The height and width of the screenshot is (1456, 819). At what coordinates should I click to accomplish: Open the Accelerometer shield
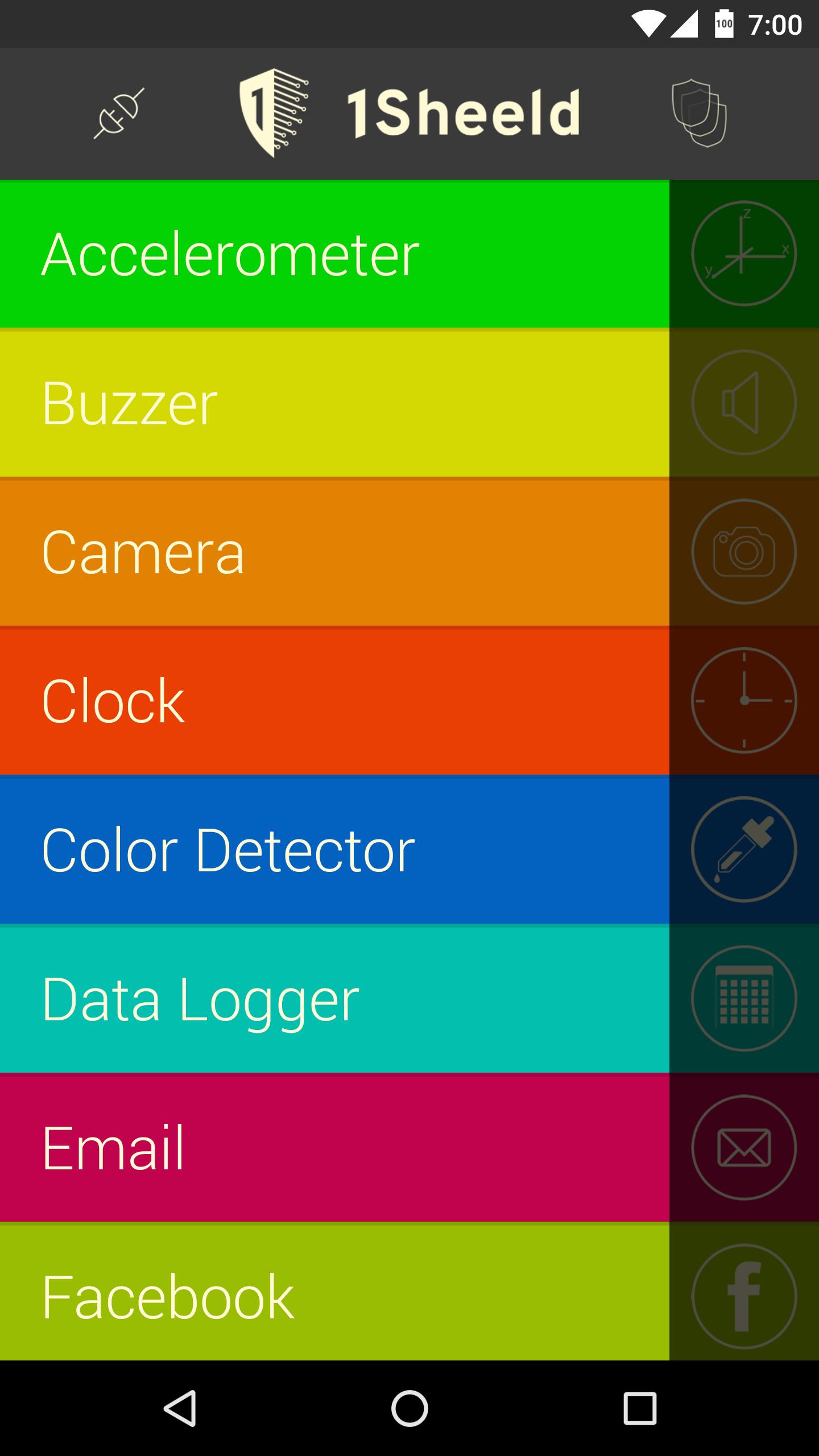[334, 254]
